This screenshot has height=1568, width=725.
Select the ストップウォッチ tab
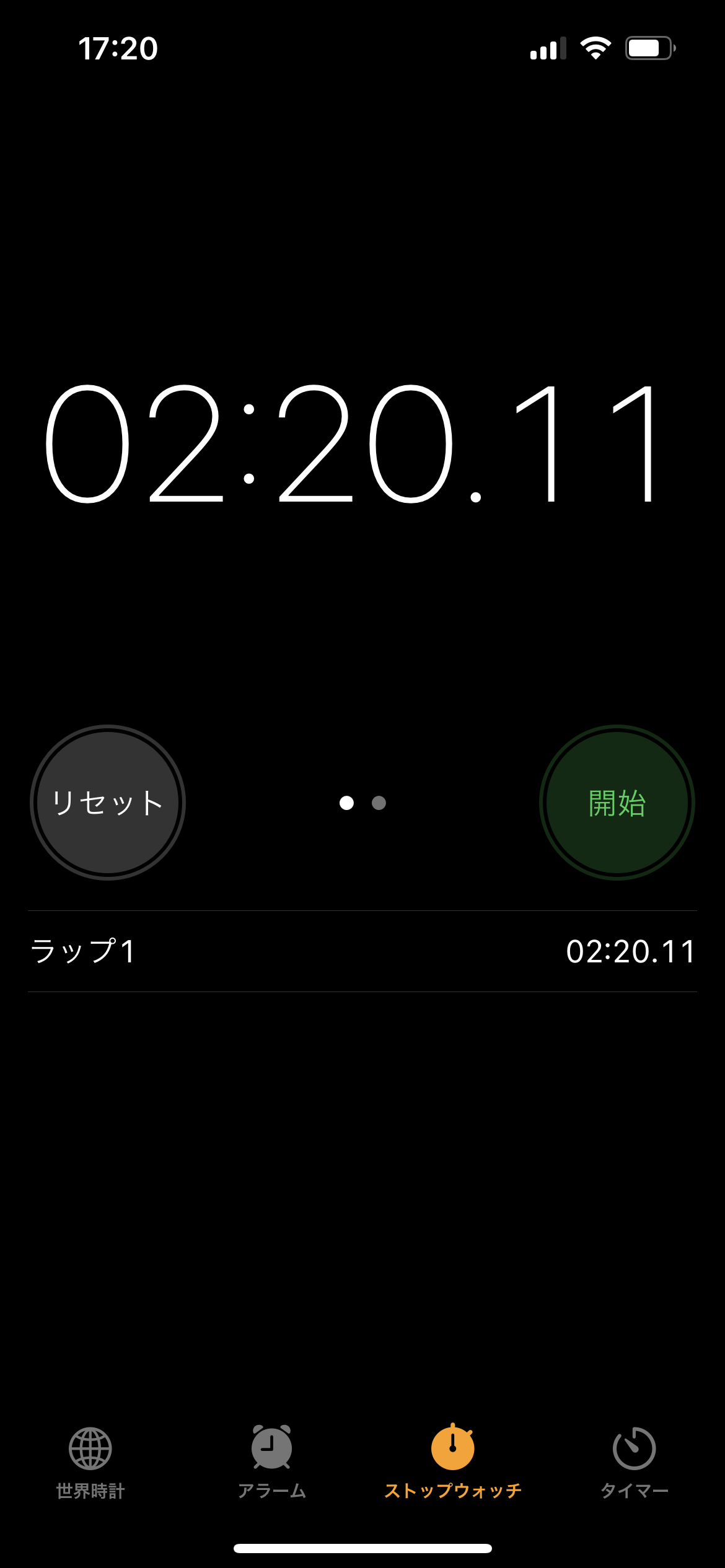point(453,1463)
